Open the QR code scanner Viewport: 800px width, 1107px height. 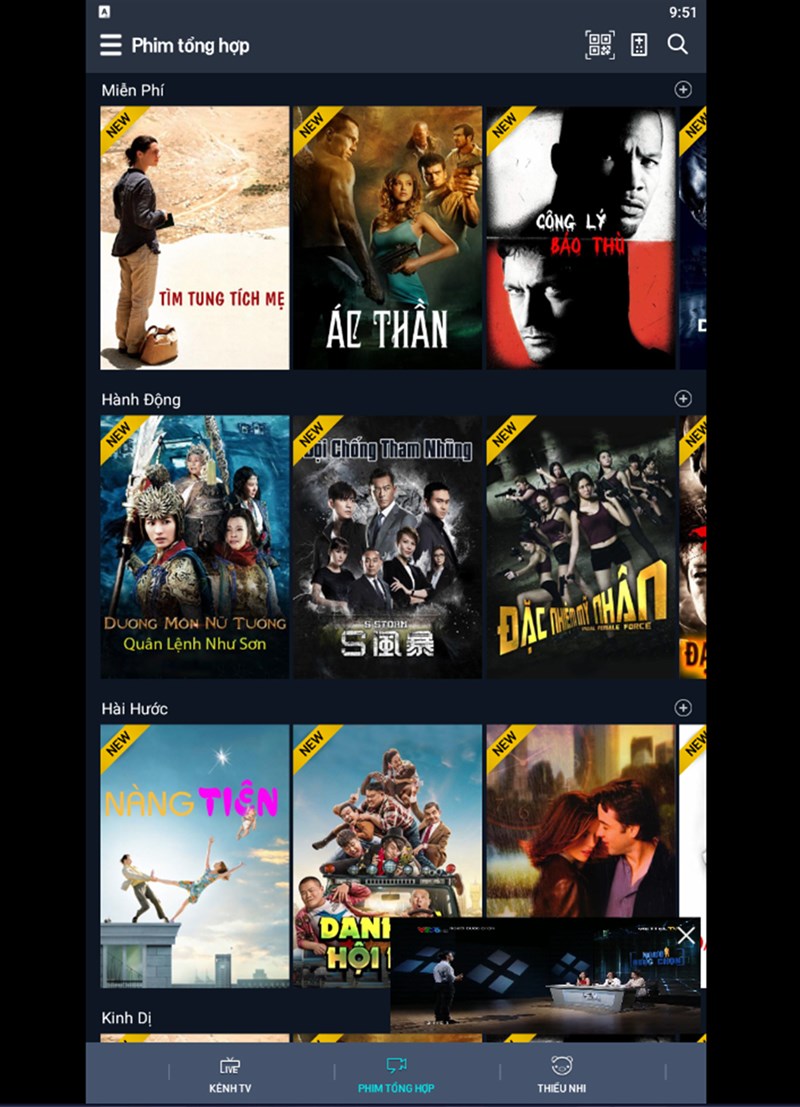pyautogui.click(x=599, y=45)
